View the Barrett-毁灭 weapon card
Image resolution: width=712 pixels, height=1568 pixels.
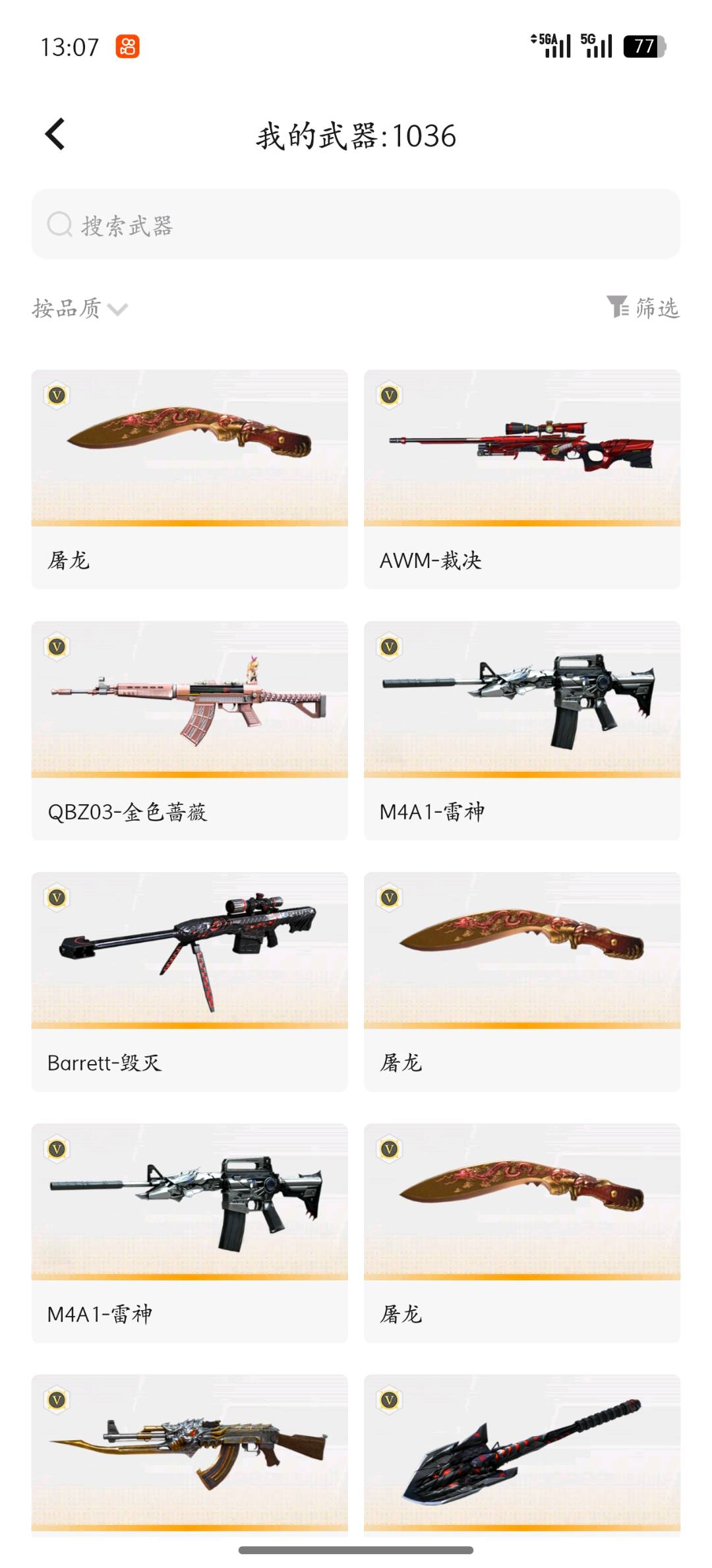pyautogui.click(x=189, y=981)
